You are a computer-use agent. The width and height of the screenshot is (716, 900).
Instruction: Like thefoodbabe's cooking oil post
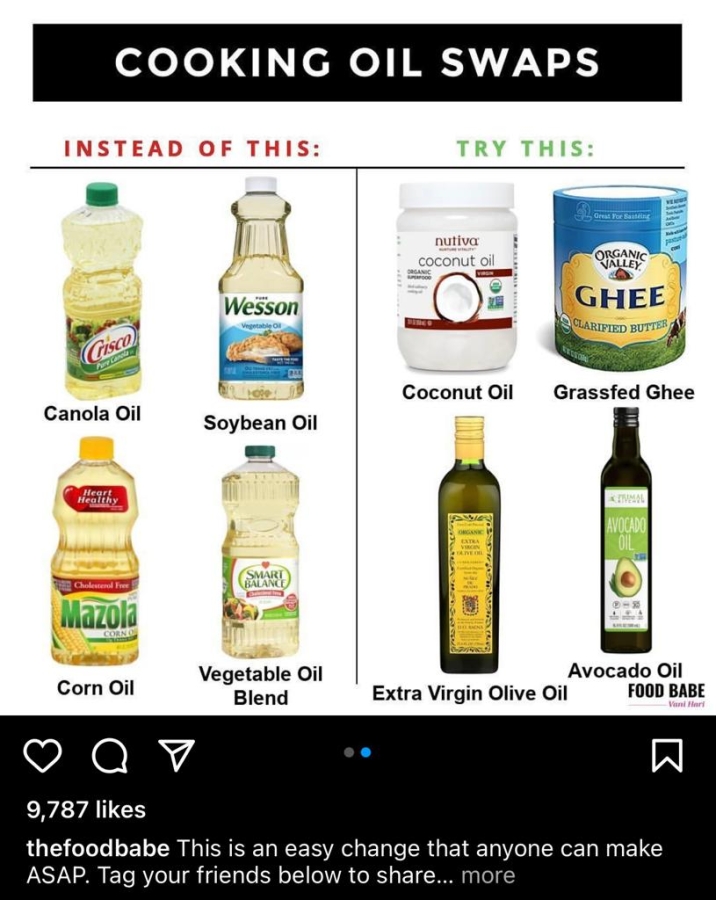43,755
